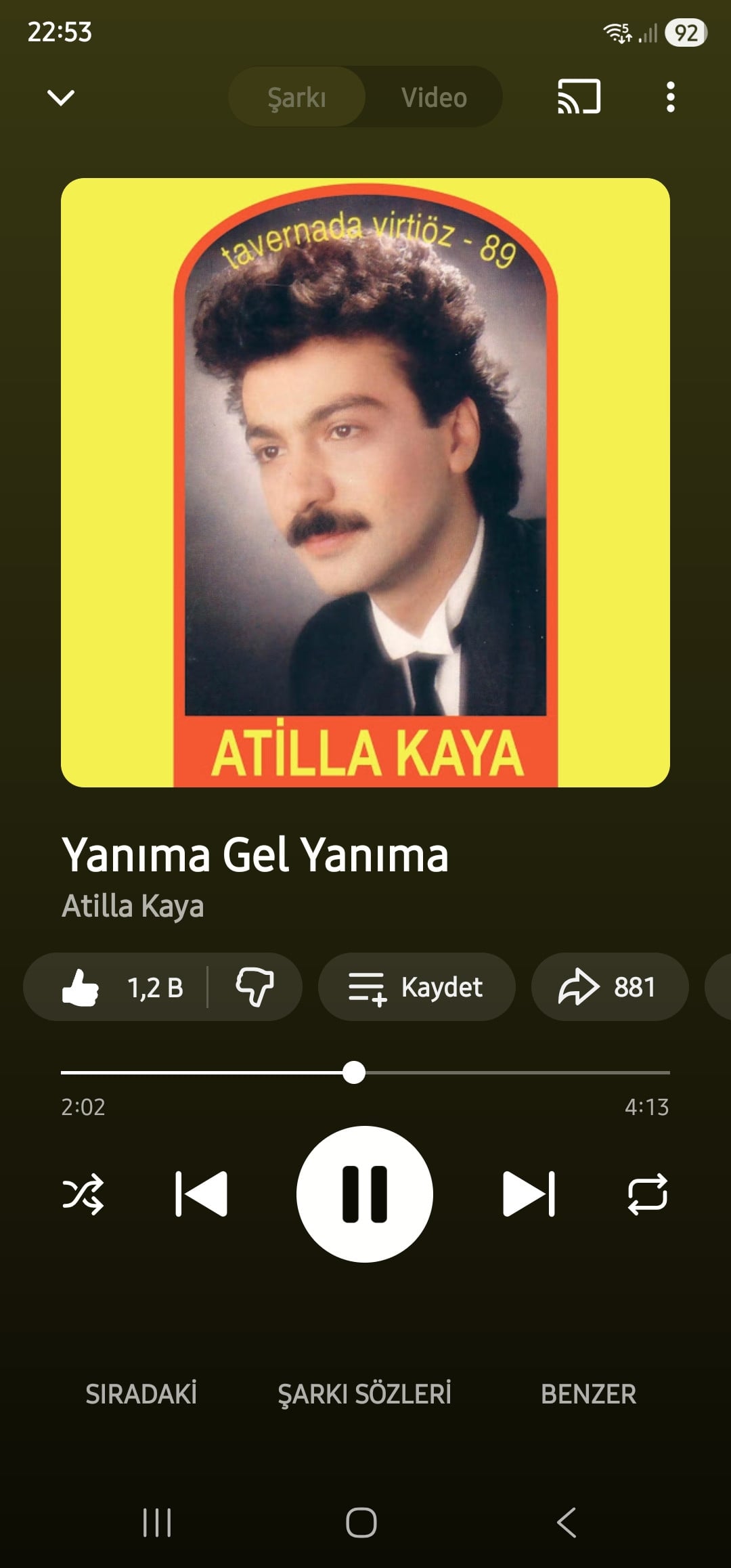The height and width of the screenshot is (1568, 731).
Task: Toggle shuffle mode
Action: (83, 1194)
